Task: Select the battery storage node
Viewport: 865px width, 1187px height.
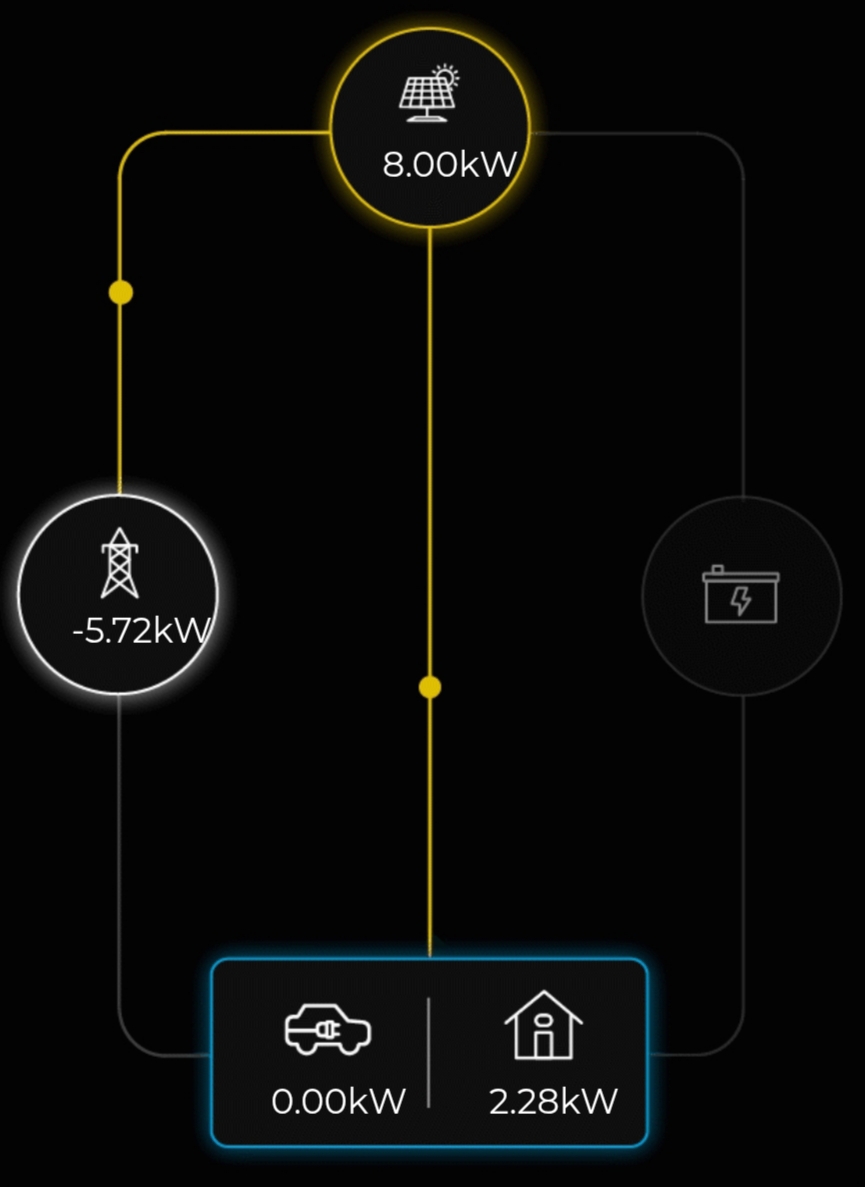Action: tap(741, 595)
